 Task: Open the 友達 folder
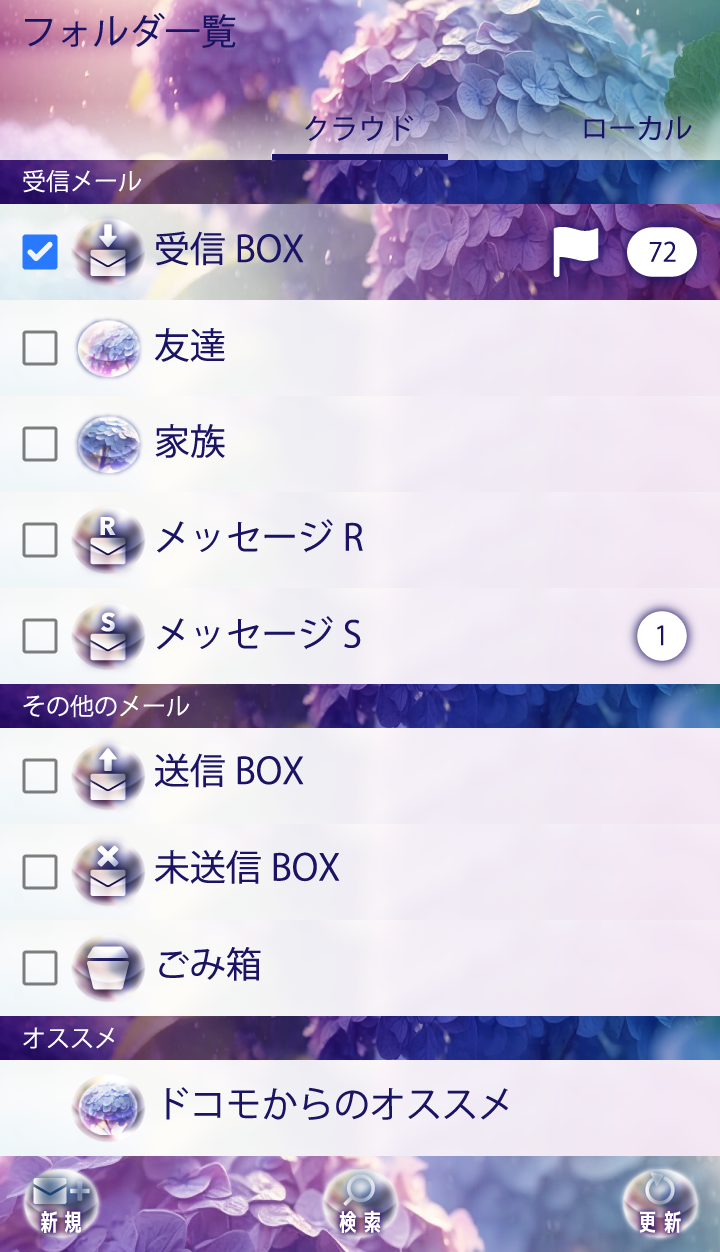click(x=190, y=347)
